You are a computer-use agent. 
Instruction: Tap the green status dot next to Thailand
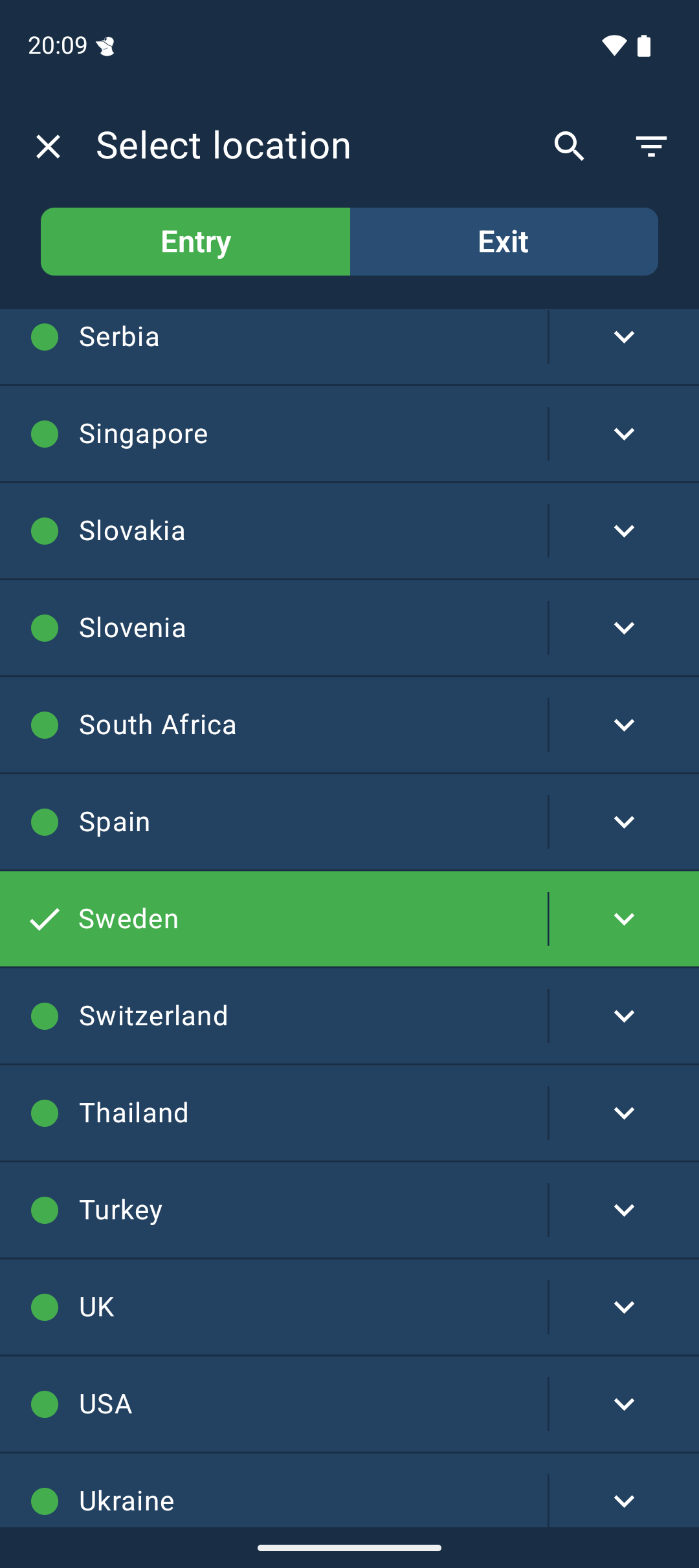tap(44, 1113)
